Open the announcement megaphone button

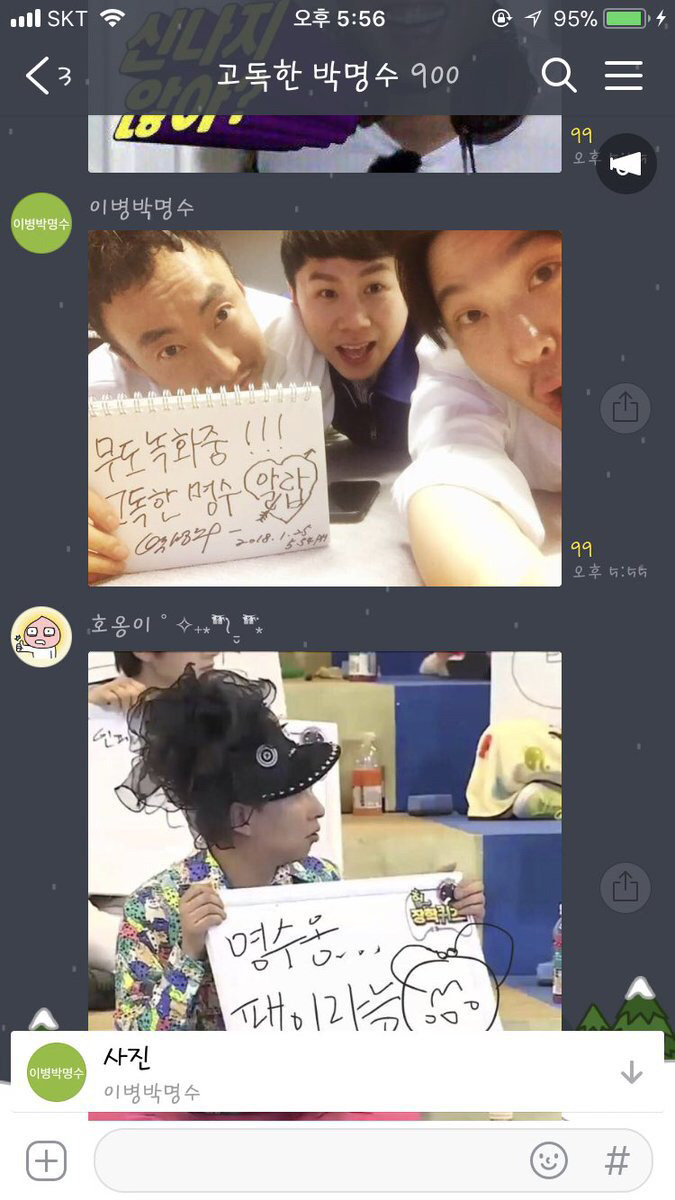pos(626,164)
